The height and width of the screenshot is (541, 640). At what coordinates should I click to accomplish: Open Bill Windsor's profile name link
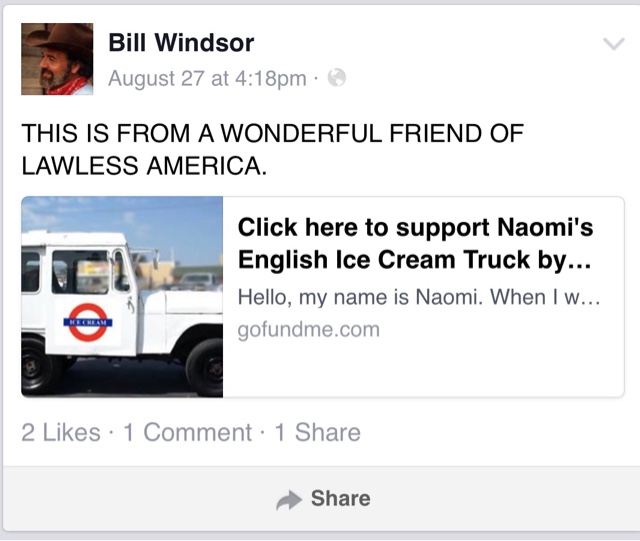click(181, 43)
